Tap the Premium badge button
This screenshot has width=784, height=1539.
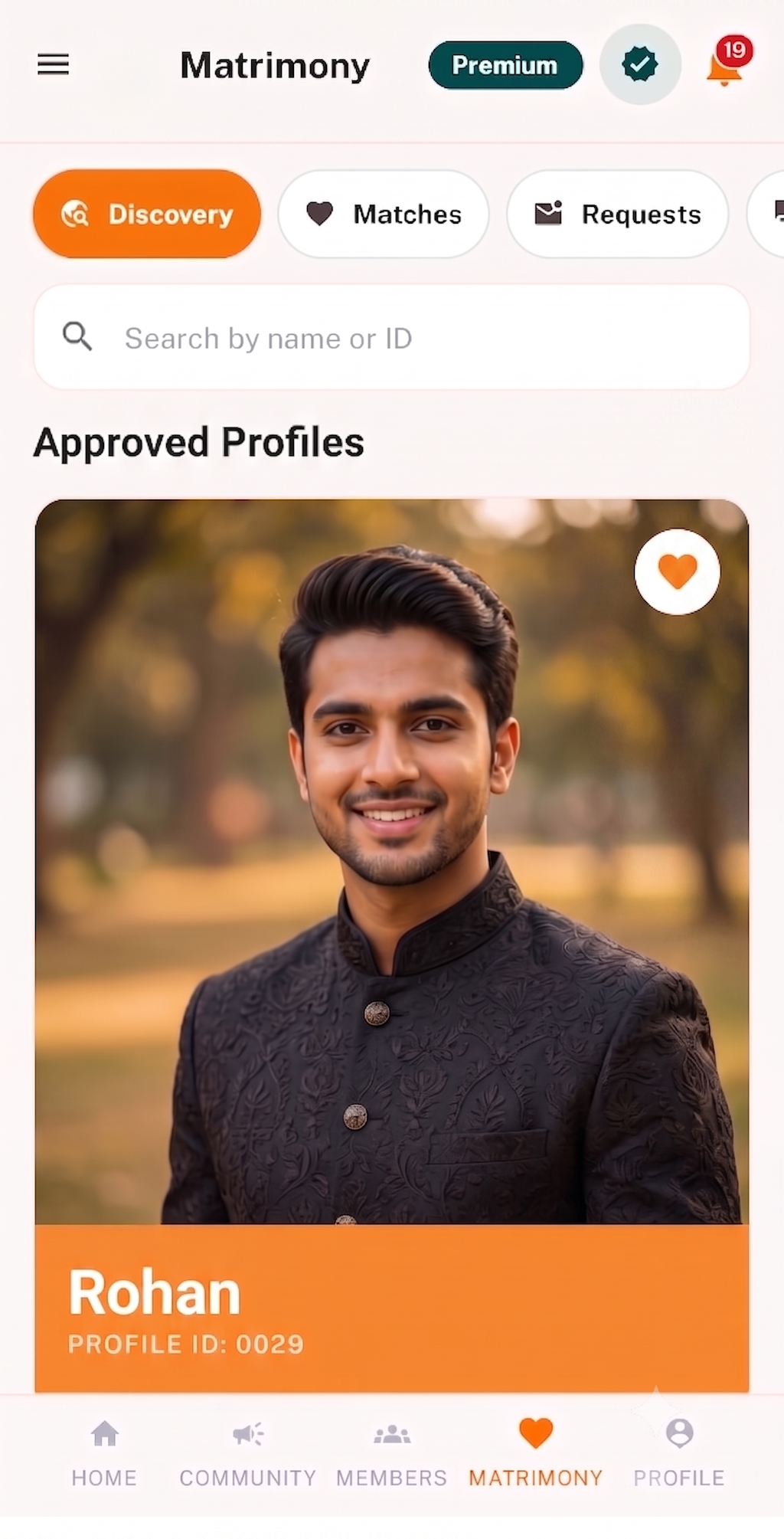point(505,65)
